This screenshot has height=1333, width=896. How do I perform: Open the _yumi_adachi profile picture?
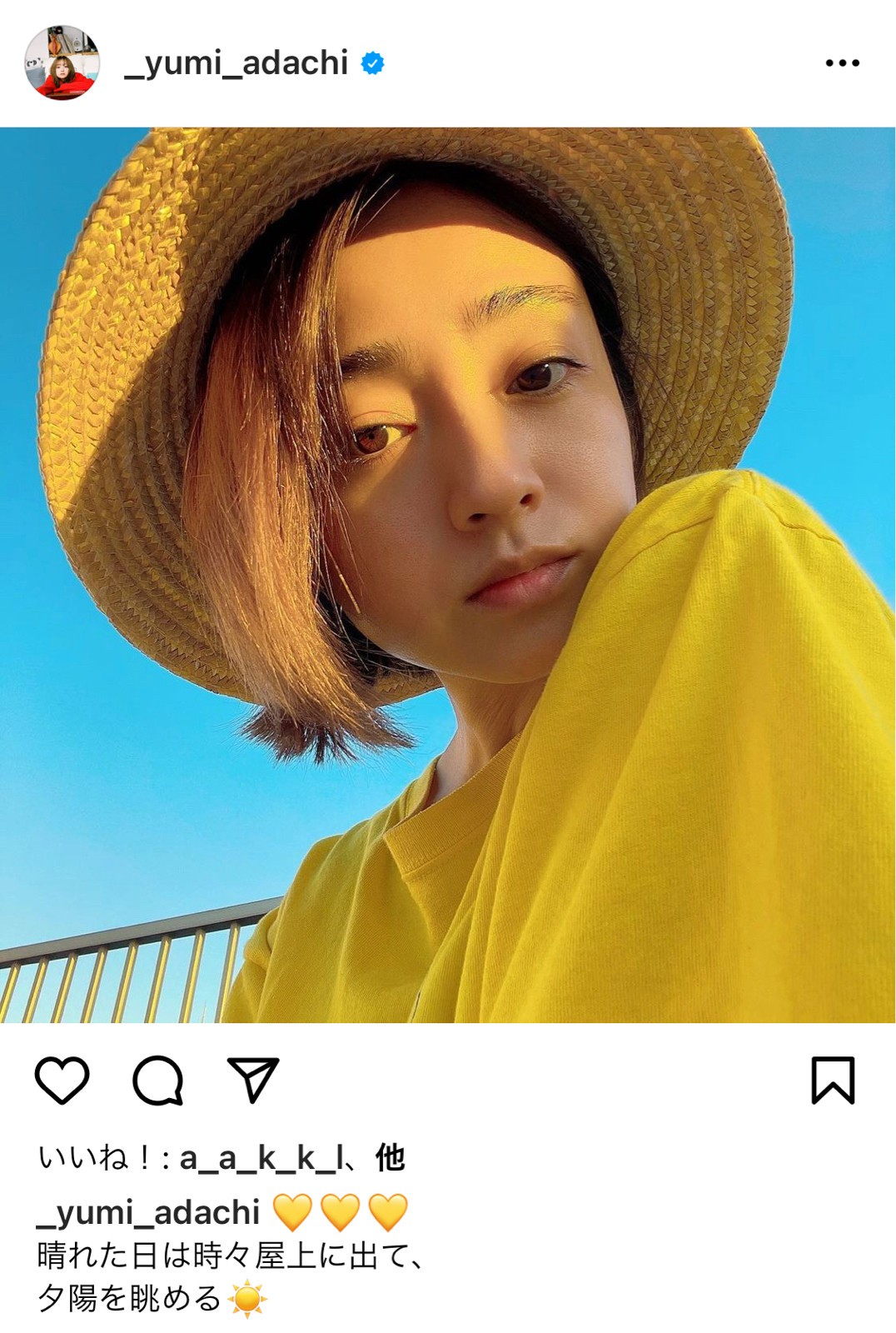pos(62,63)
